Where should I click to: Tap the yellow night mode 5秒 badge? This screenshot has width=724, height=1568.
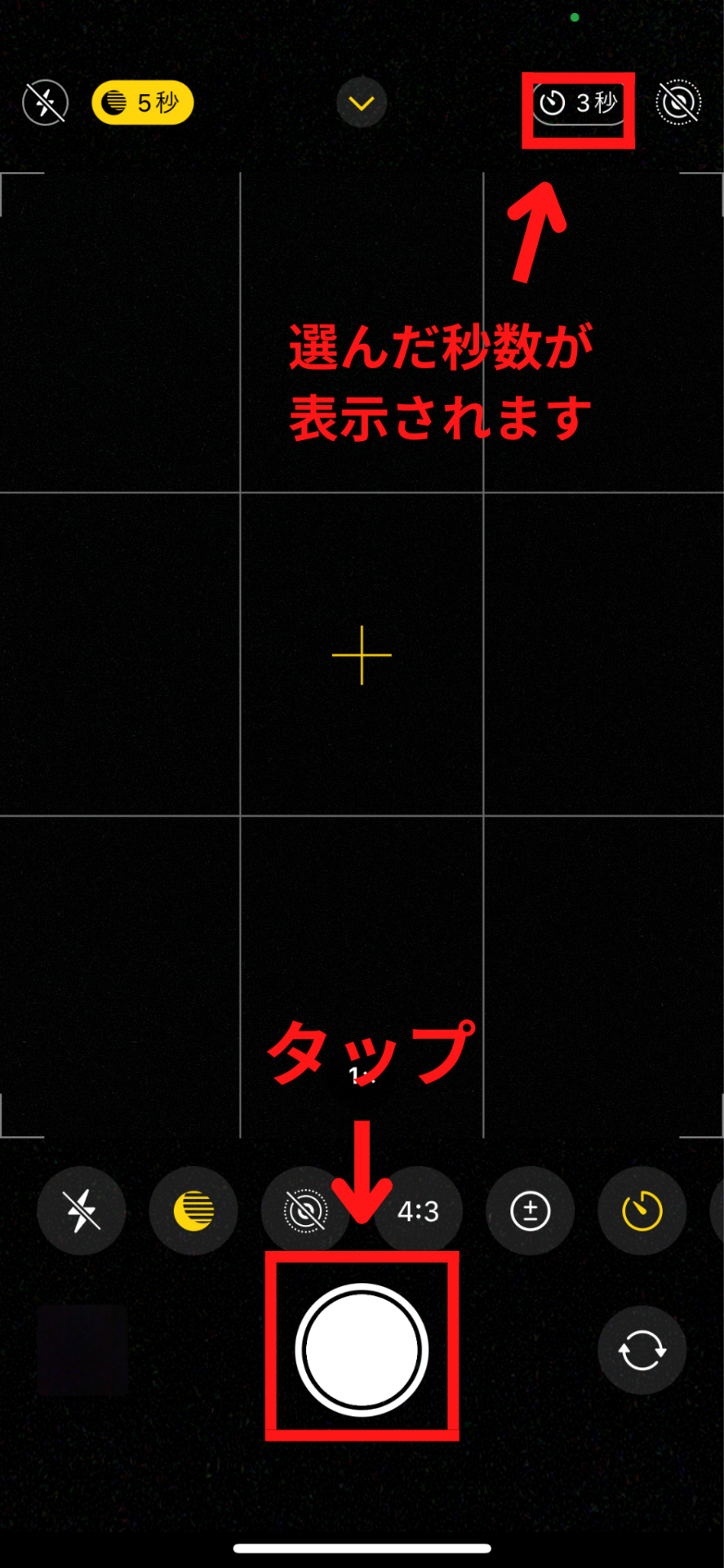click(x=143, y=103)
